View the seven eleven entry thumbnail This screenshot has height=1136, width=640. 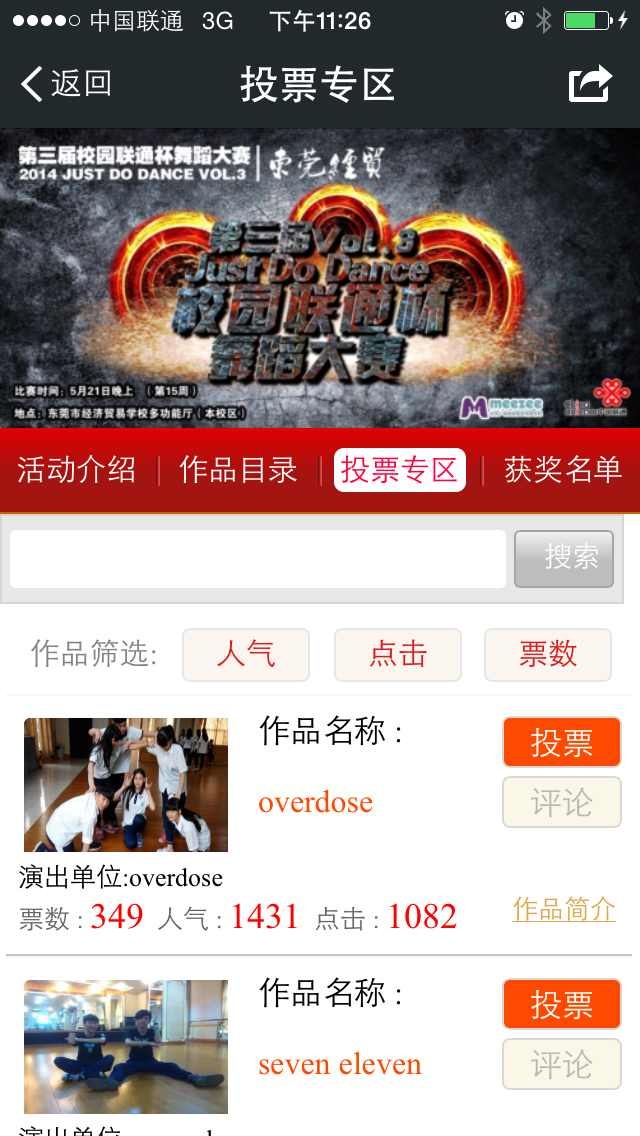point(126,1046)
